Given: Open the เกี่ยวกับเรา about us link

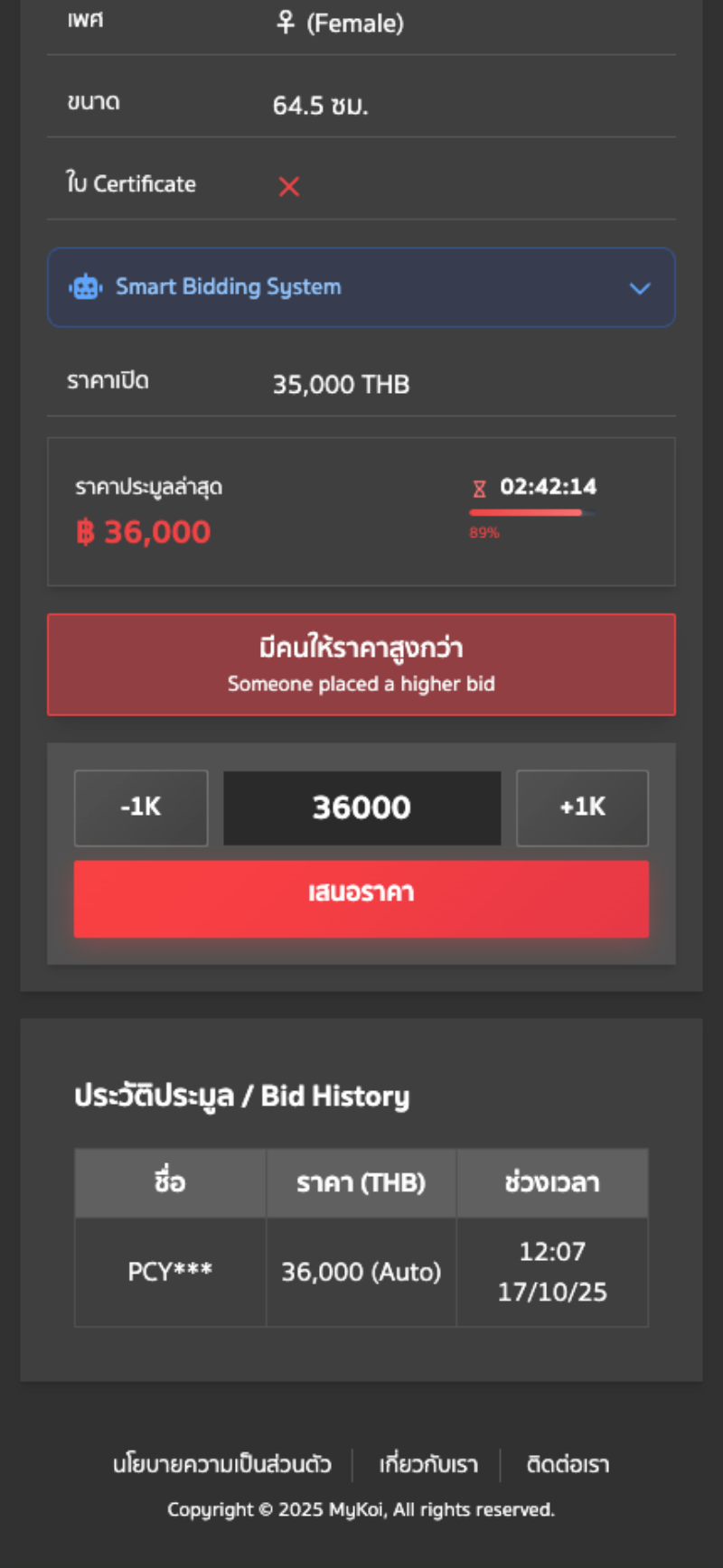Looking at the screenshot, I should pyautogui.click(x=428, y=1464).
